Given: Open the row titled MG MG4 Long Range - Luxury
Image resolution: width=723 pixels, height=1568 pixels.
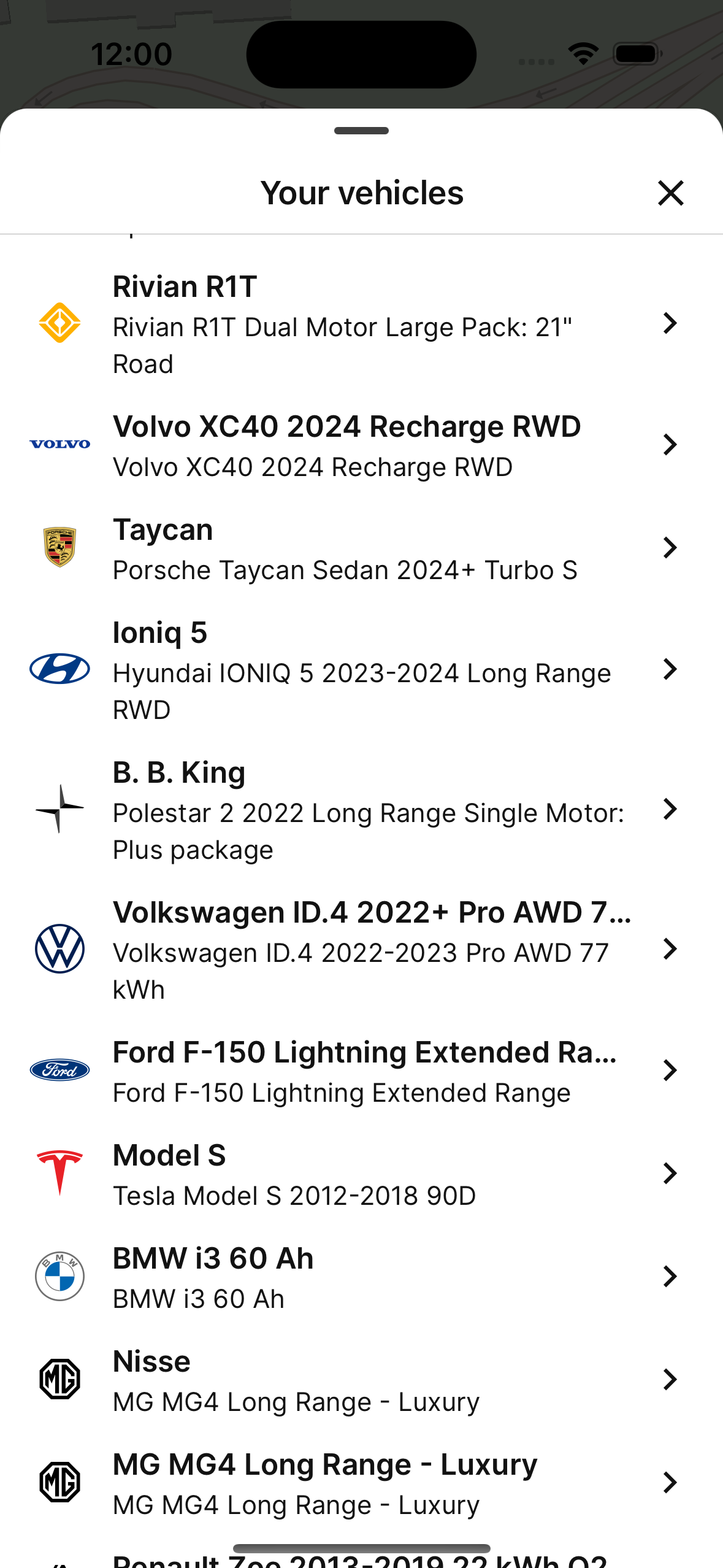Looking at the screenshot, I should [361, 1483].
